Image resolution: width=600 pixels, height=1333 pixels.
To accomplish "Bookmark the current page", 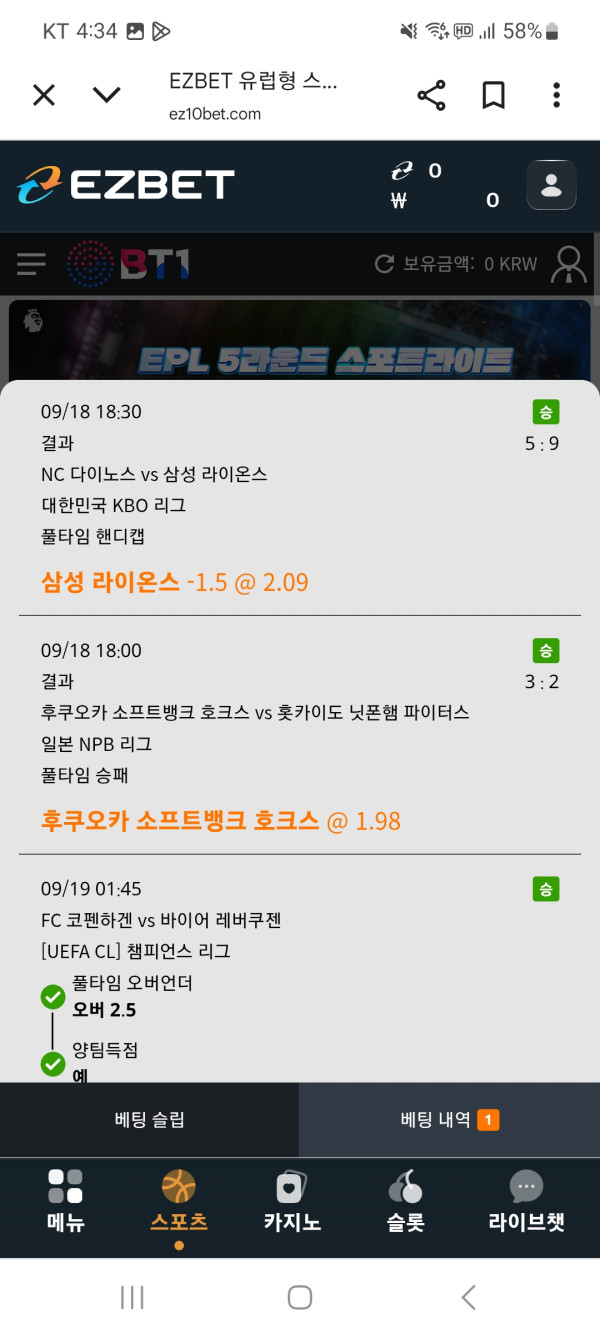I will (x=493, y=96).
